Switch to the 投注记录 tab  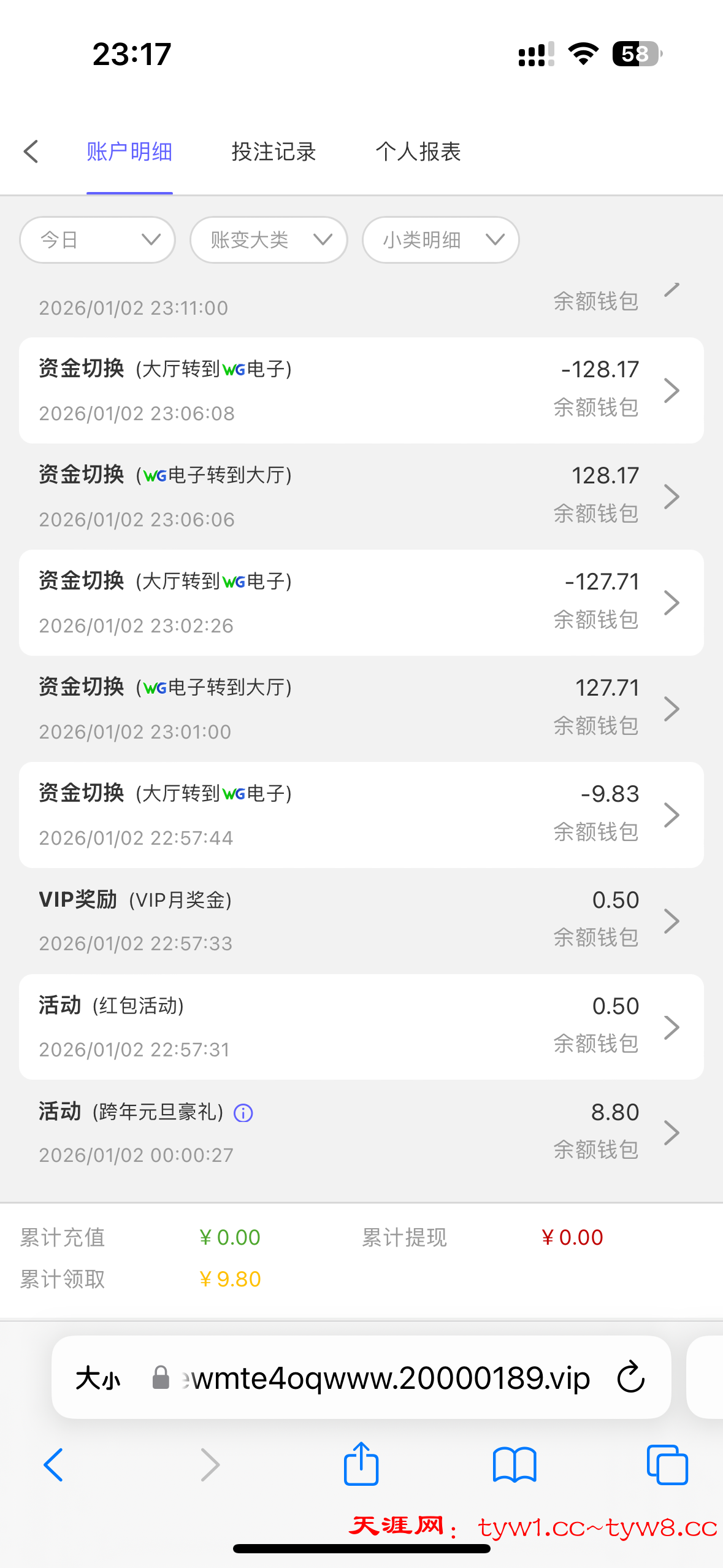274,152
